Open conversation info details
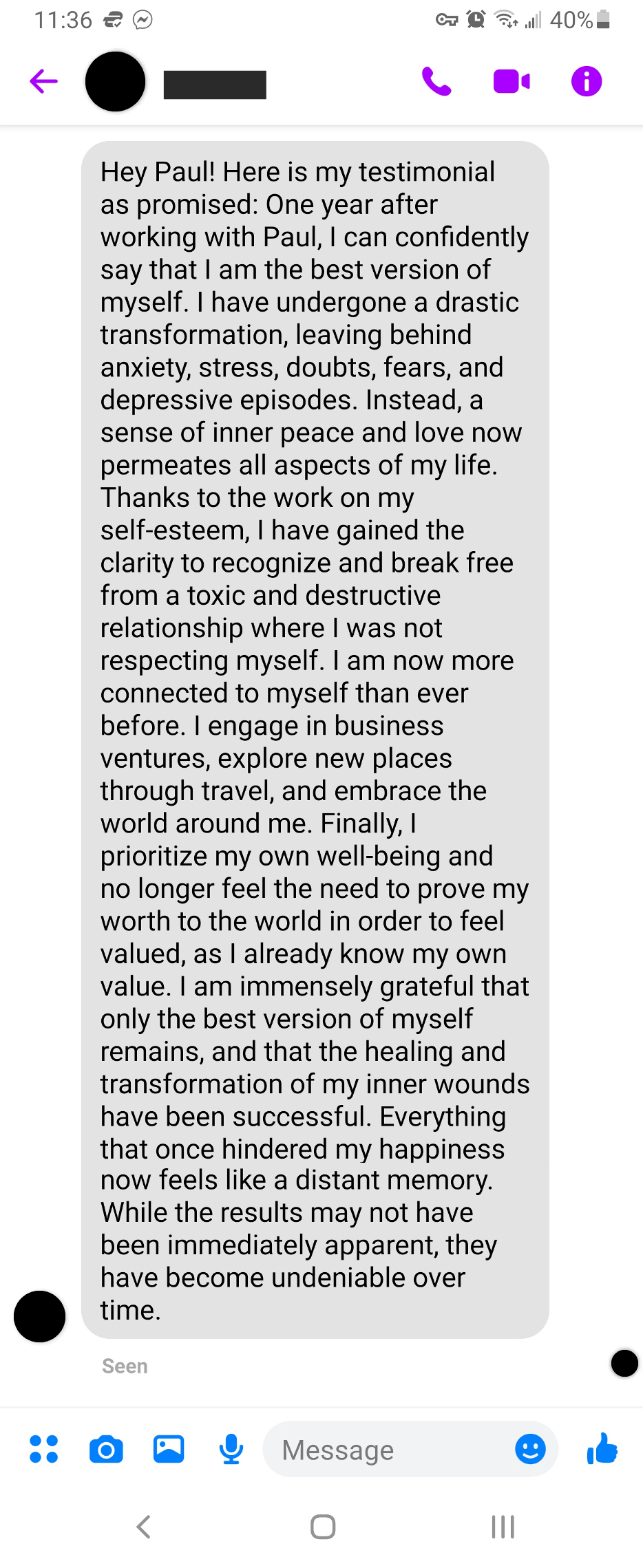 click(587, 81)
